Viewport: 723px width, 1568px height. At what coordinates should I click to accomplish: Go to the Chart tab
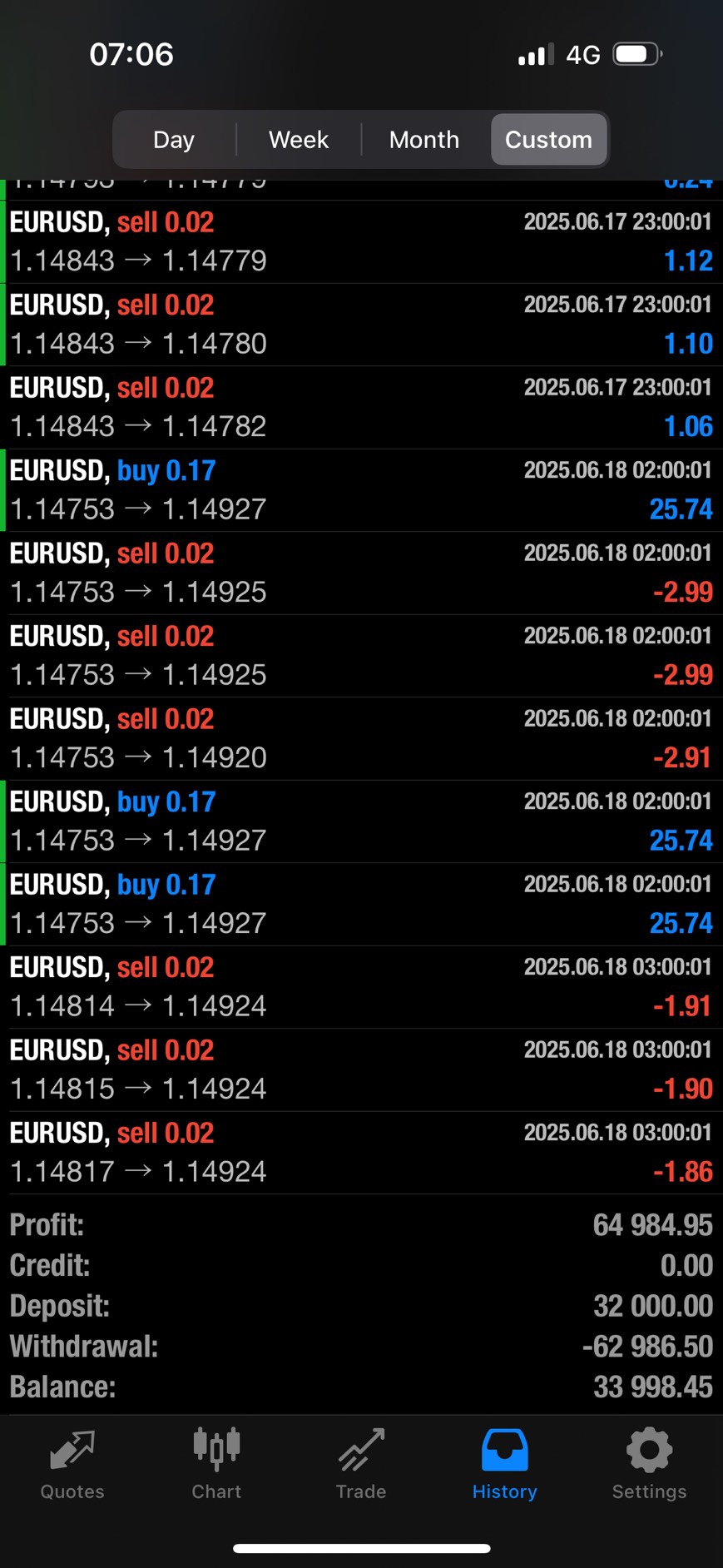(216, 1466)
